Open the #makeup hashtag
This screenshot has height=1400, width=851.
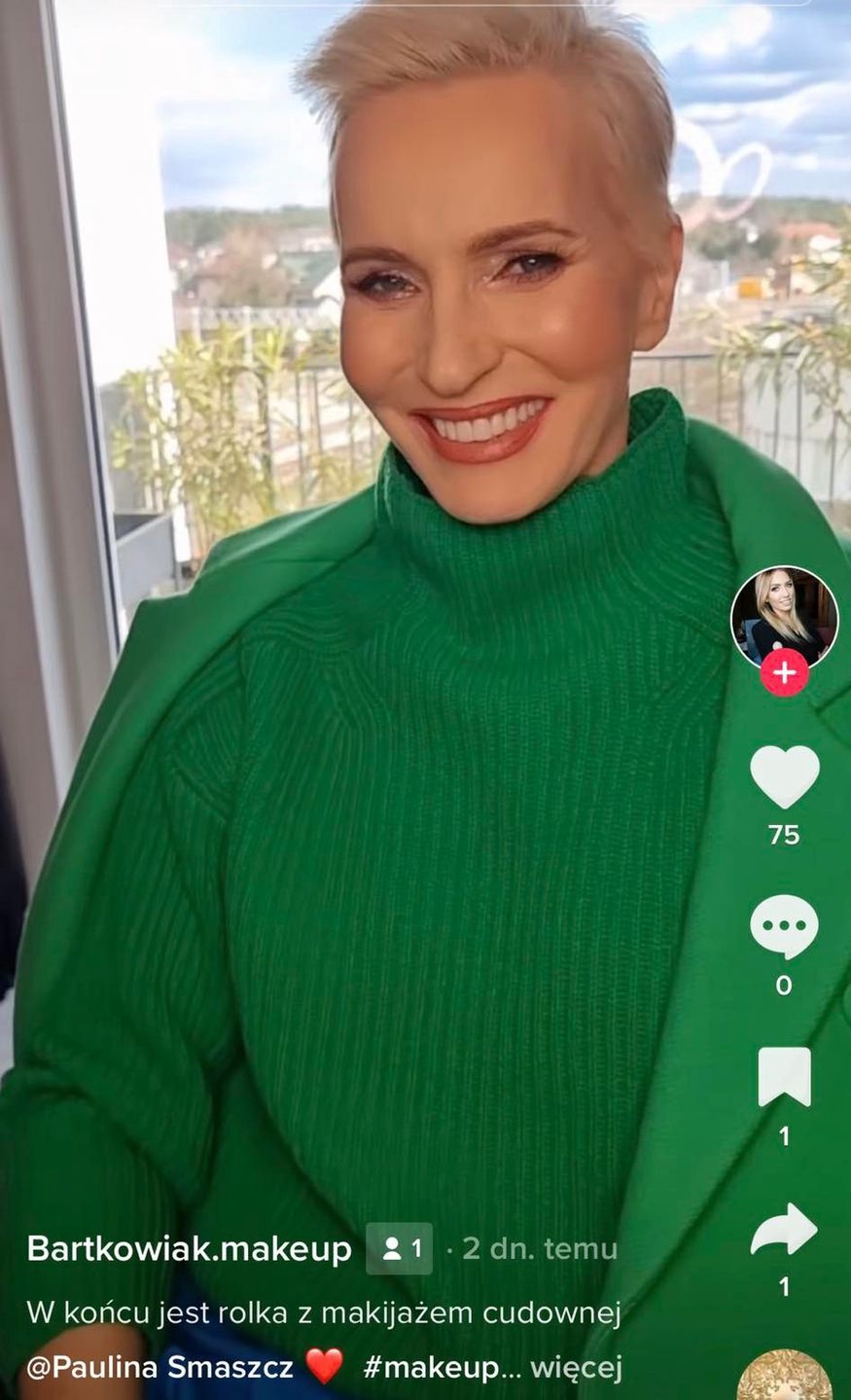click(x=431, y=1367)
